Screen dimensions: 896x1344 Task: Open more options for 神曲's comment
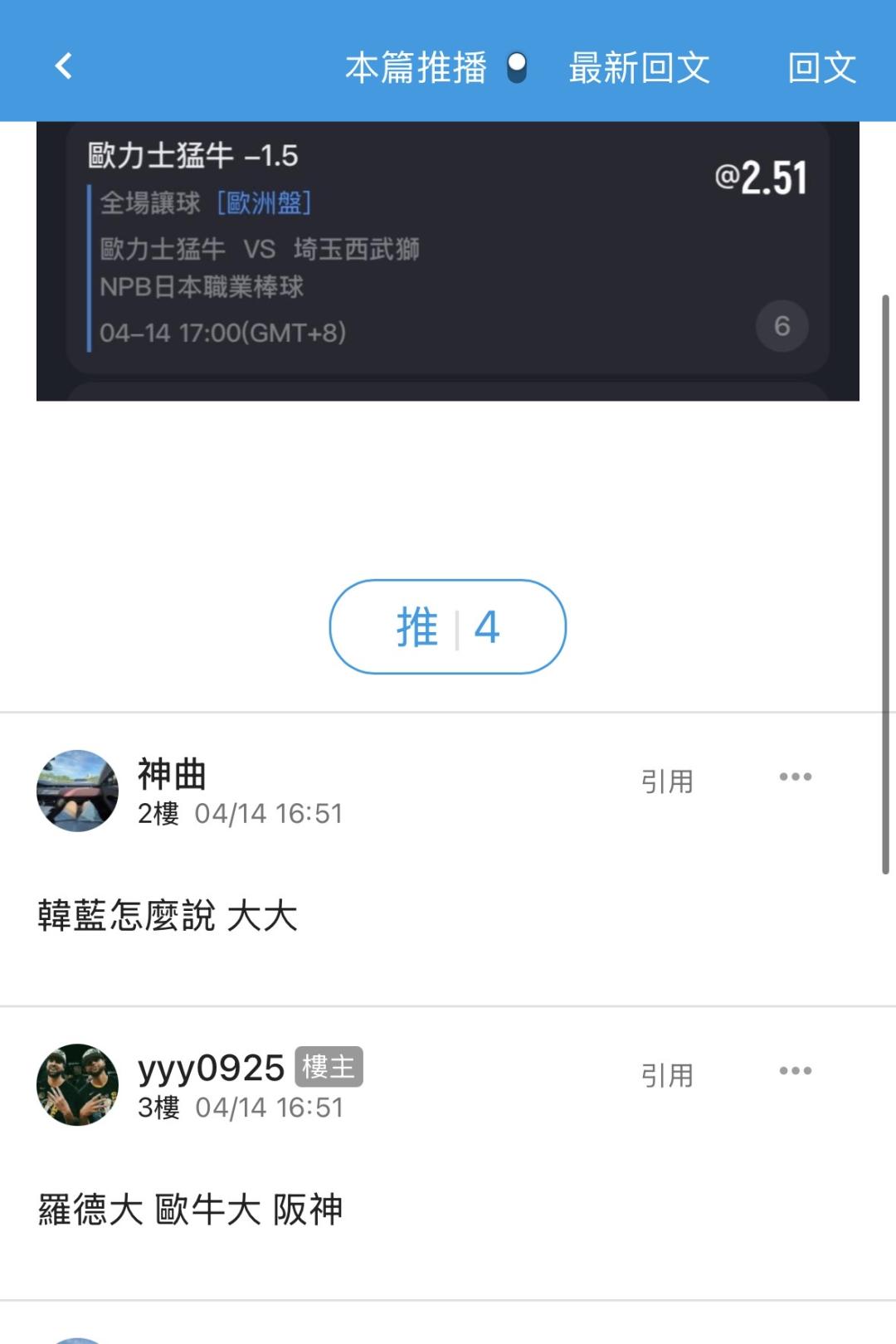(x=795, y=777)
